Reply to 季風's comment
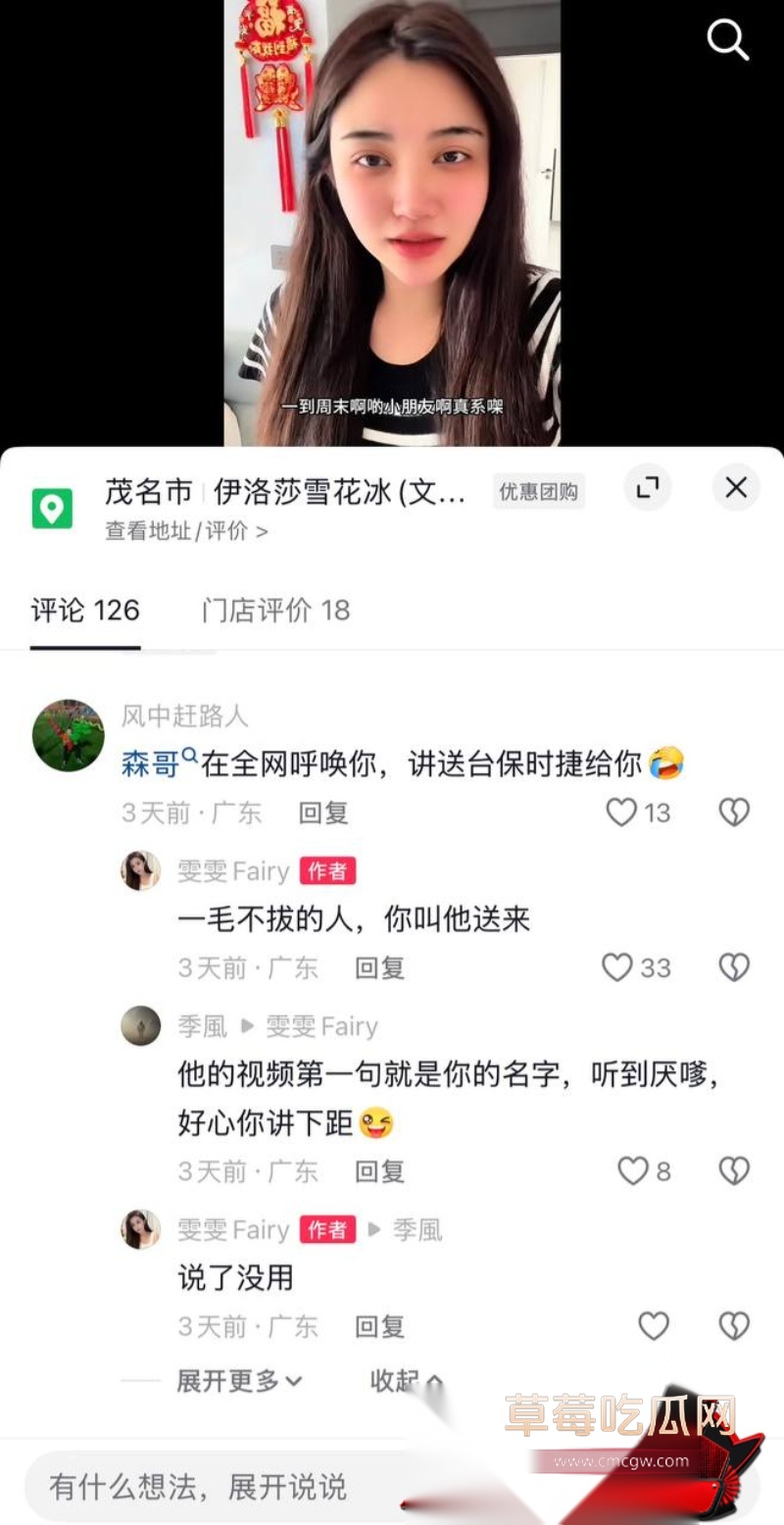This screenshot has height=1525, width=784. pyautogui.click(x=379, y=1171)
